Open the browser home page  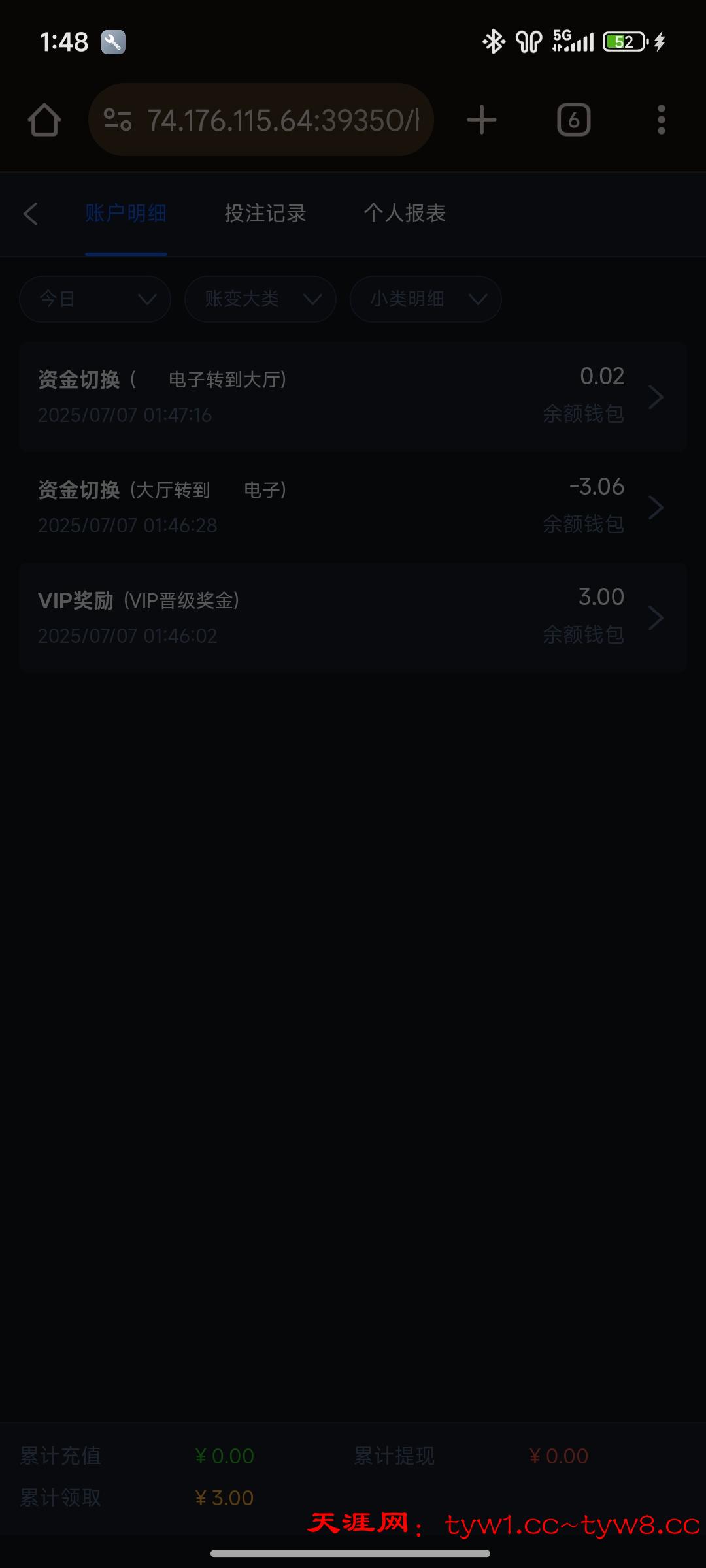coord(44,120)
